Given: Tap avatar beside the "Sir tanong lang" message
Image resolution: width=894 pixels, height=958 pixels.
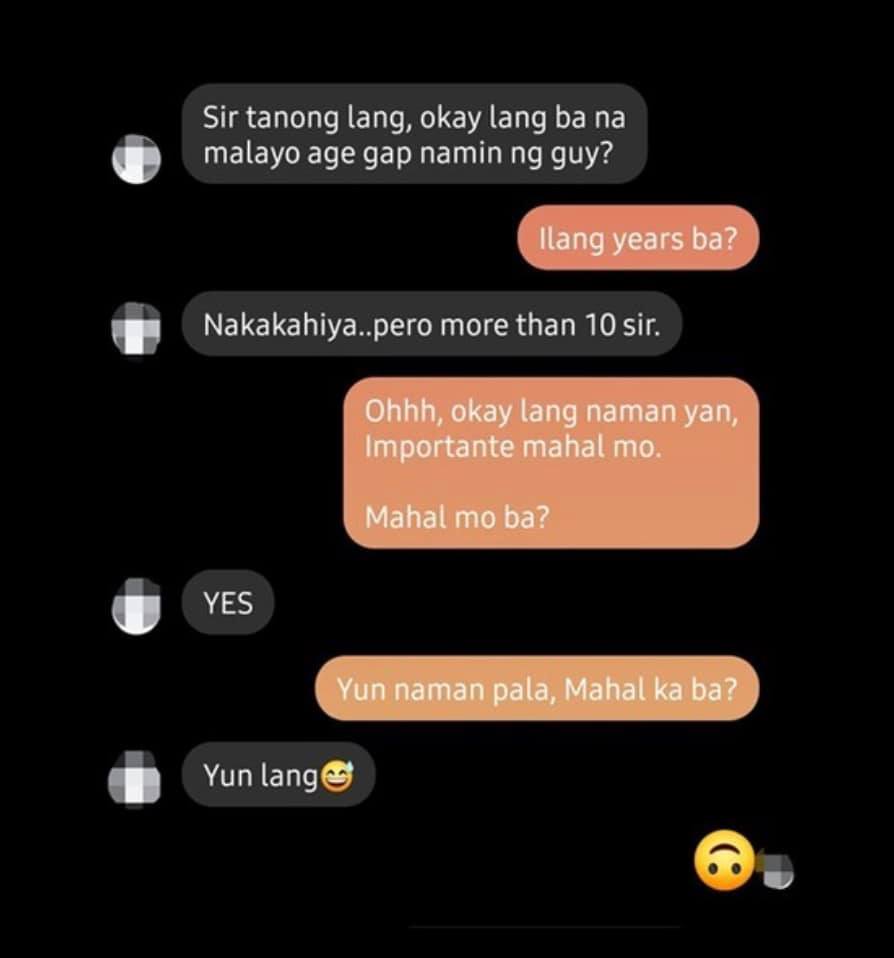Looking at the screenshot, I should pyautogui.click(x=136, y=159).
